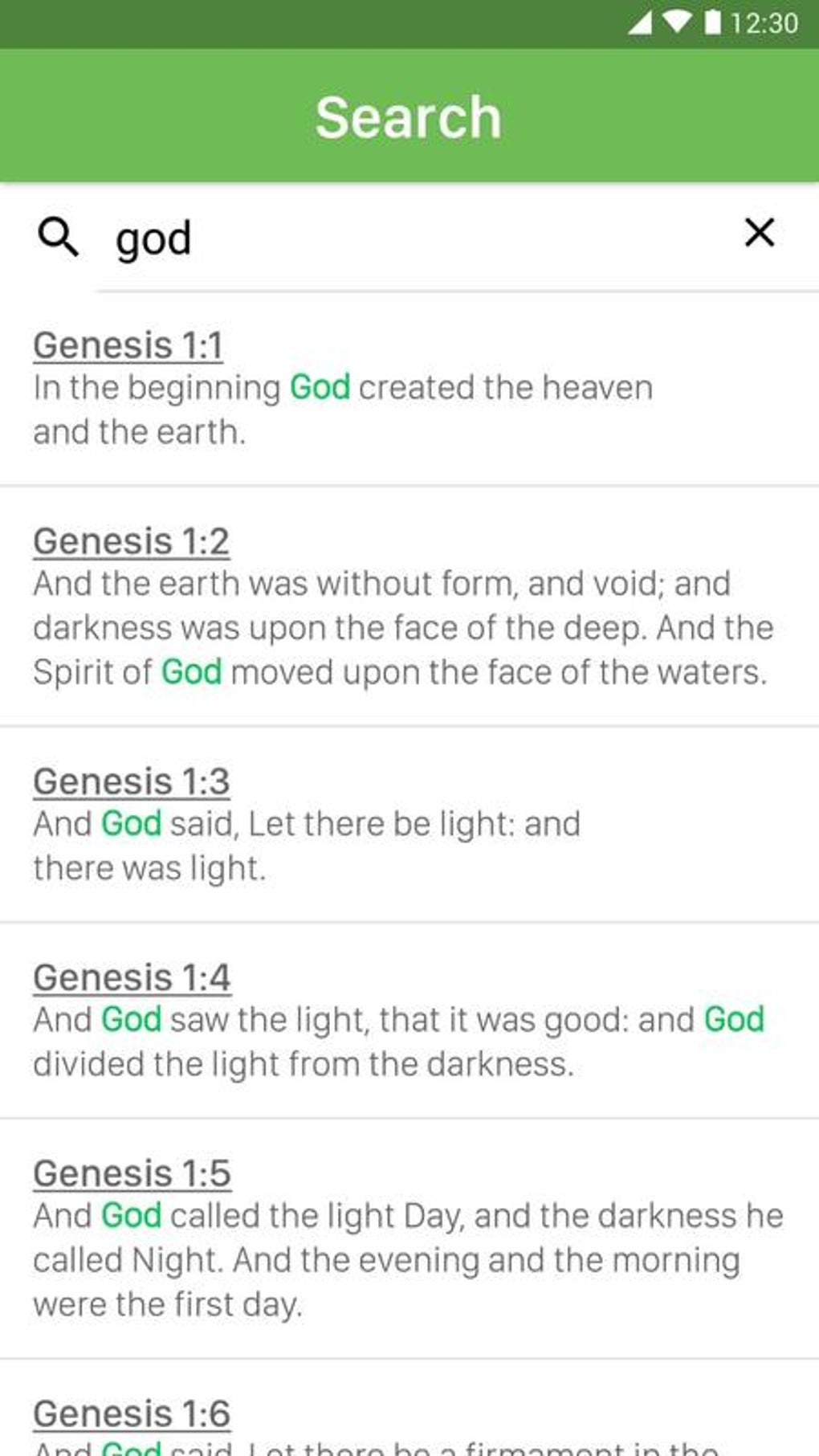
Task: Clear the search text with X
Action: coord(759,233)
